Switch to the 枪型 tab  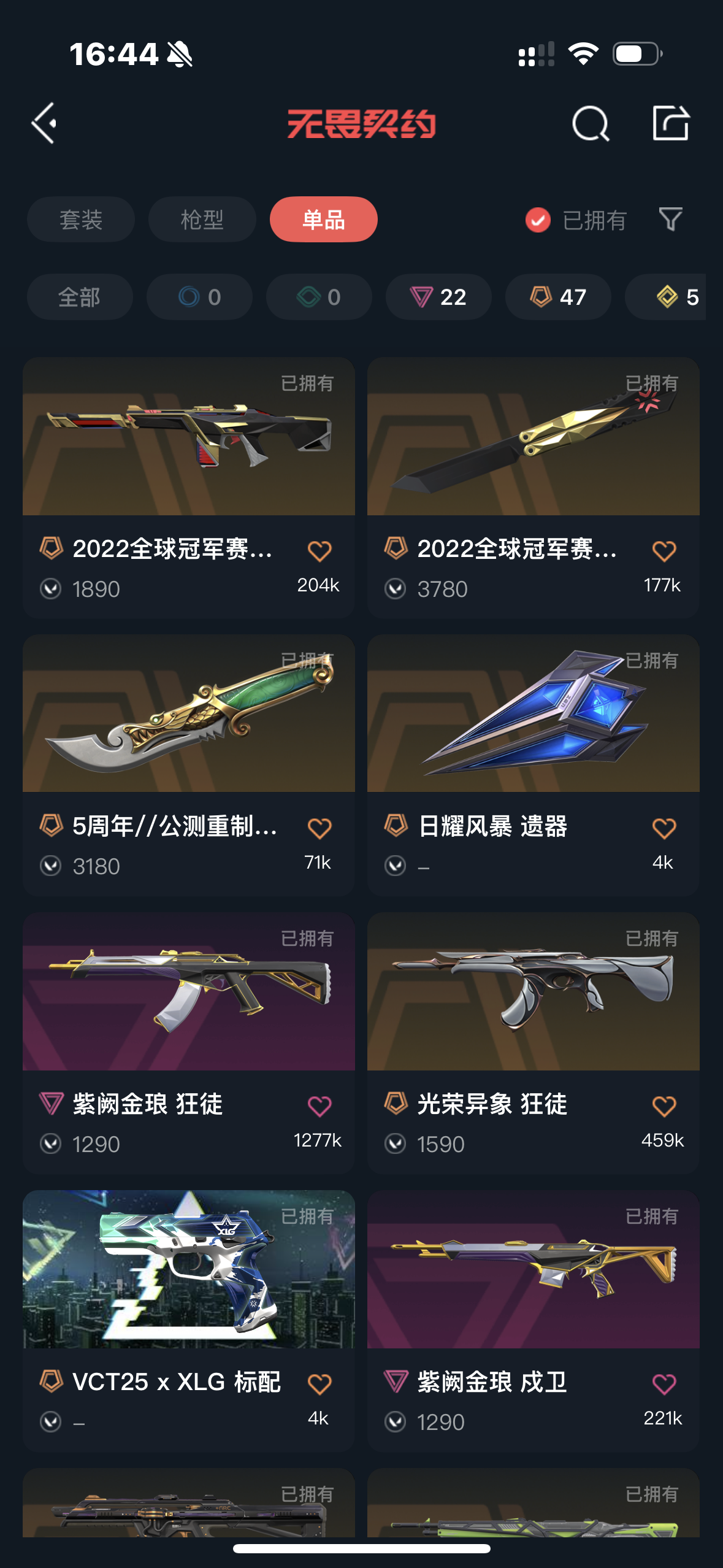tap(202, 220)
